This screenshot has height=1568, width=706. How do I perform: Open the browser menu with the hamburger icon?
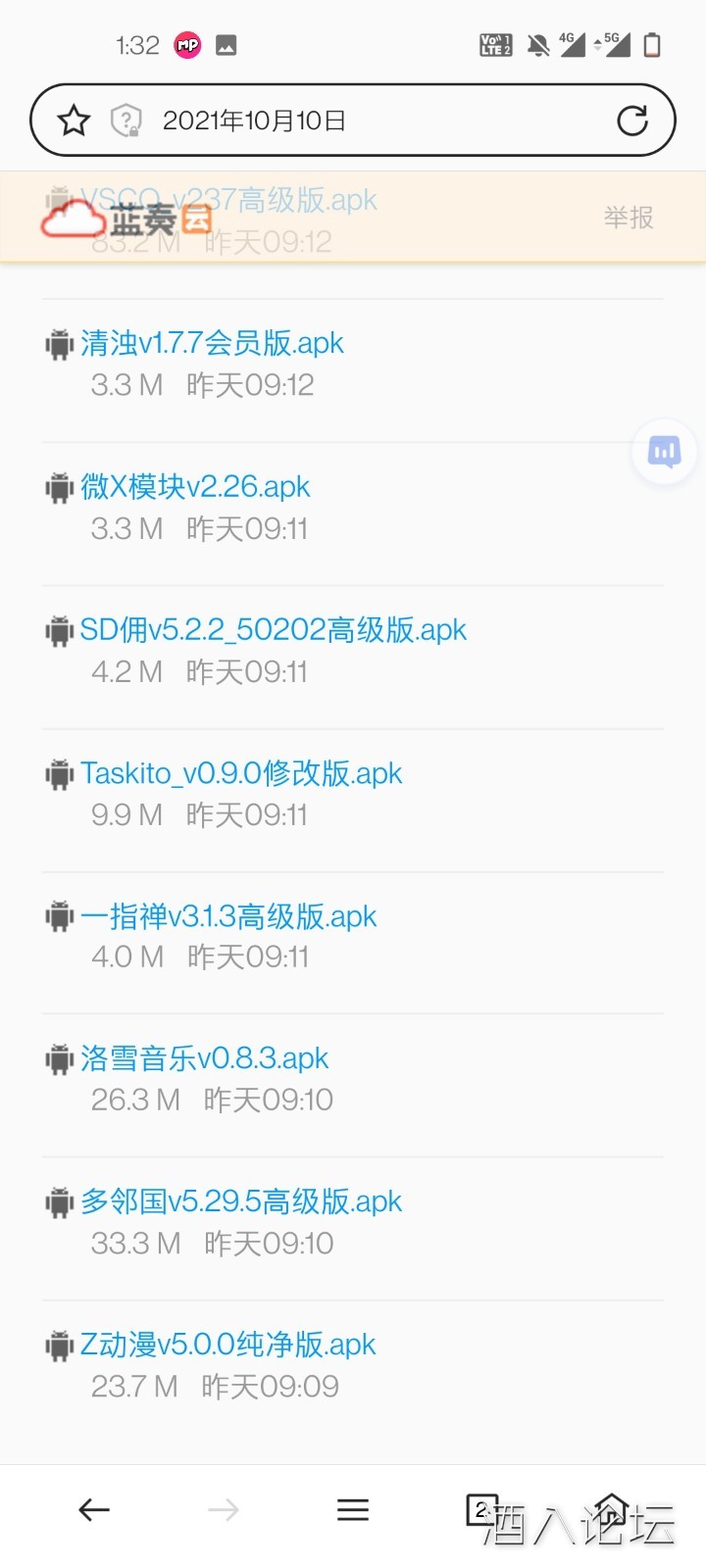(x=353, y=1509)
